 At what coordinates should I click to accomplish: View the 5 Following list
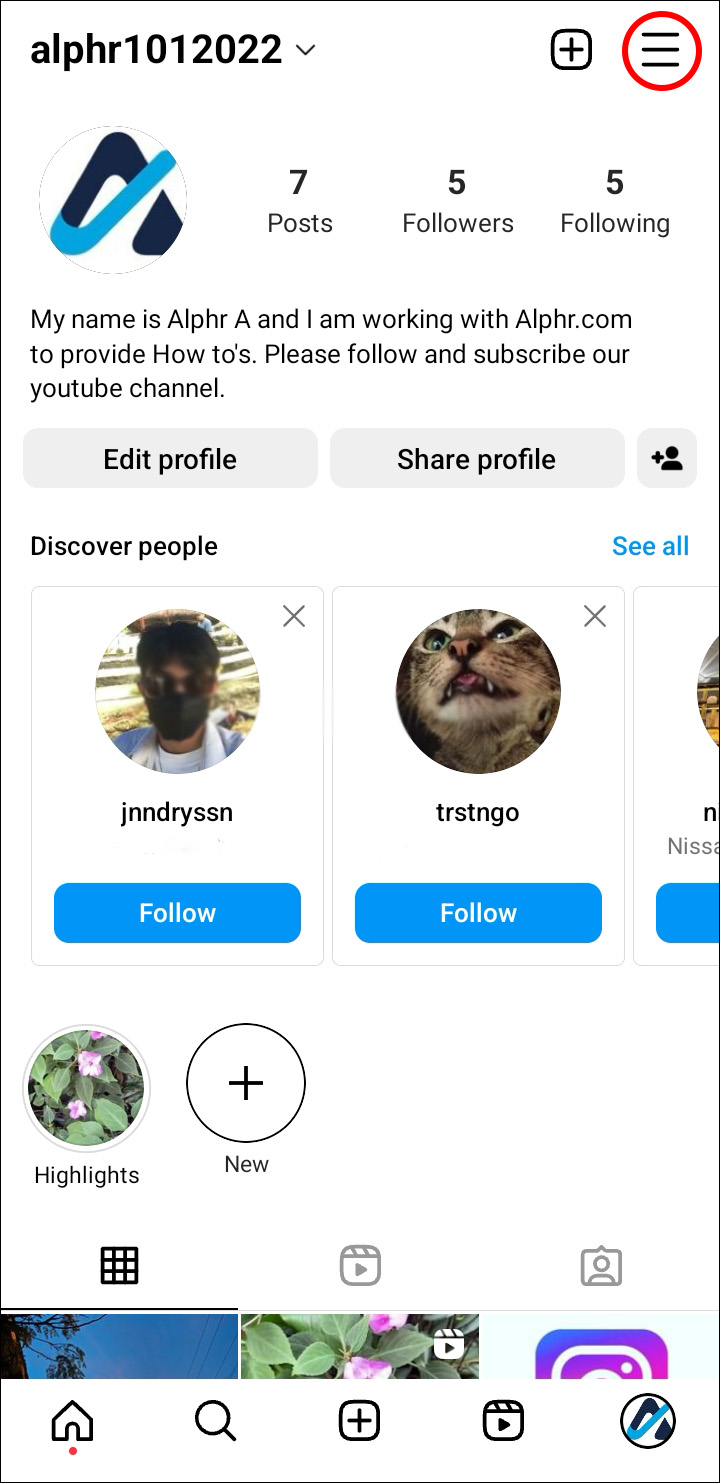614,201
